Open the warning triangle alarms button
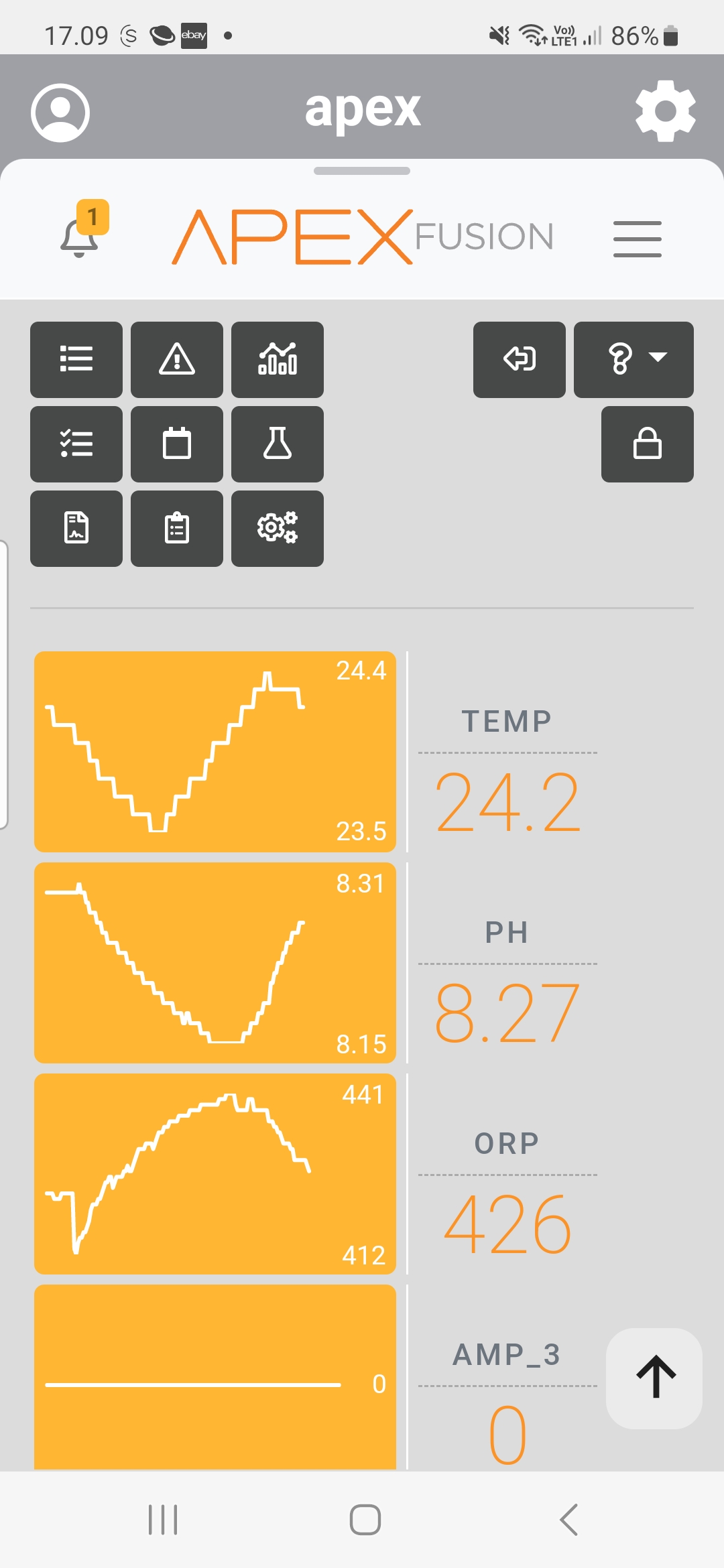This screenshot has width=724, height=1568. [177, 359]
